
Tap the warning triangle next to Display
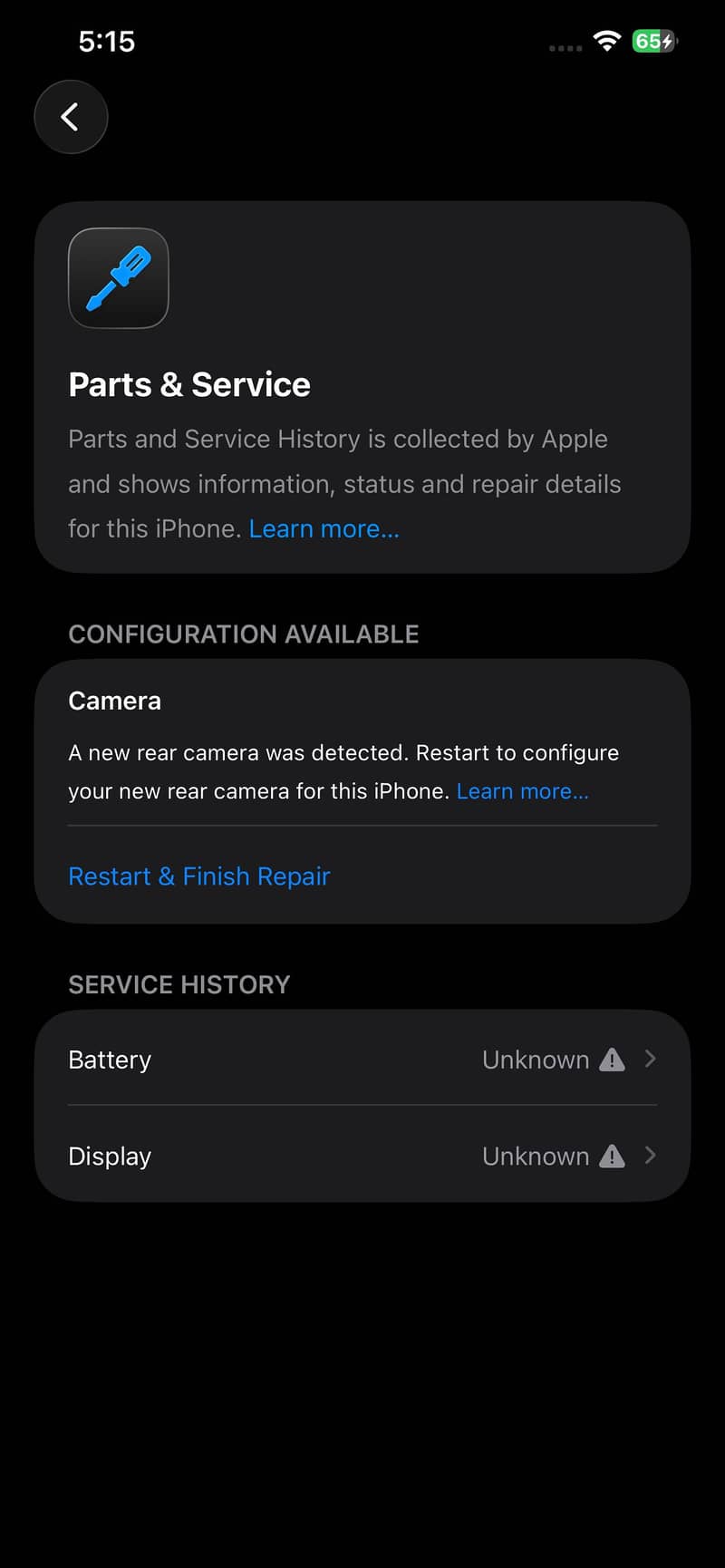tap(612, 1156)
